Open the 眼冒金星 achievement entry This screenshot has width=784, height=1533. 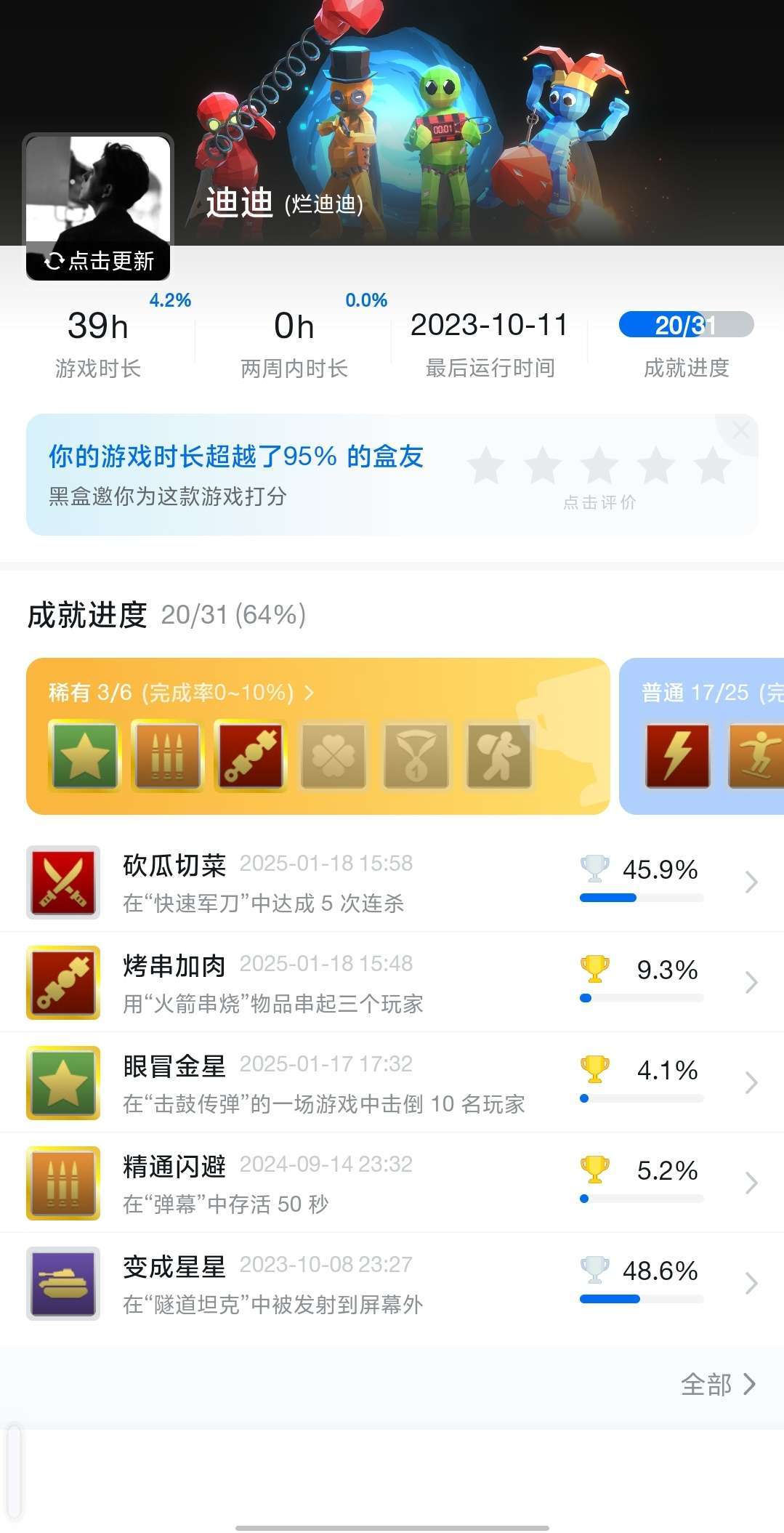[392, 1082]
